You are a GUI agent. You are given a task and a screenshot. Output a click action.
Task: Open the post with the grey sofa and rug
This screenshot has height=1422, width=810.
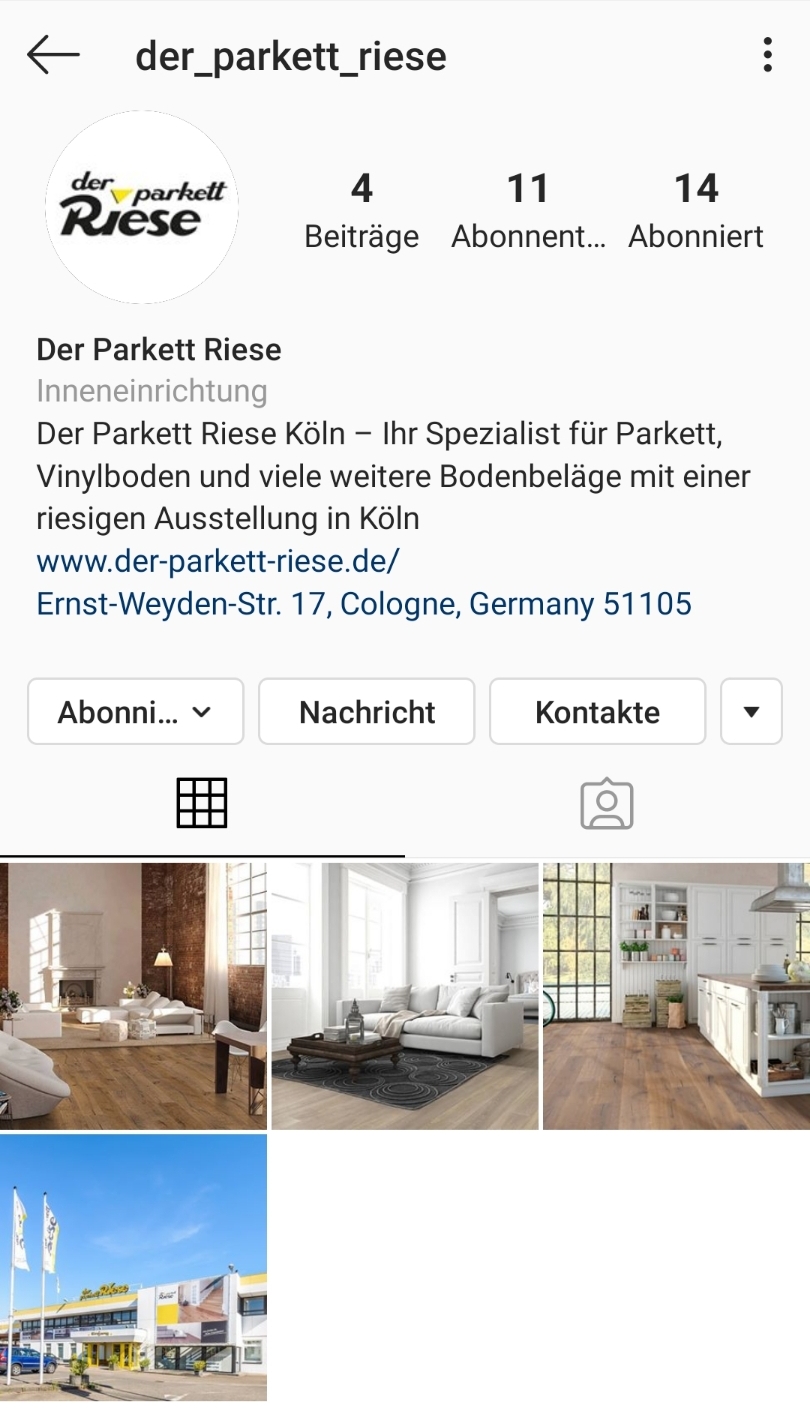405,996
